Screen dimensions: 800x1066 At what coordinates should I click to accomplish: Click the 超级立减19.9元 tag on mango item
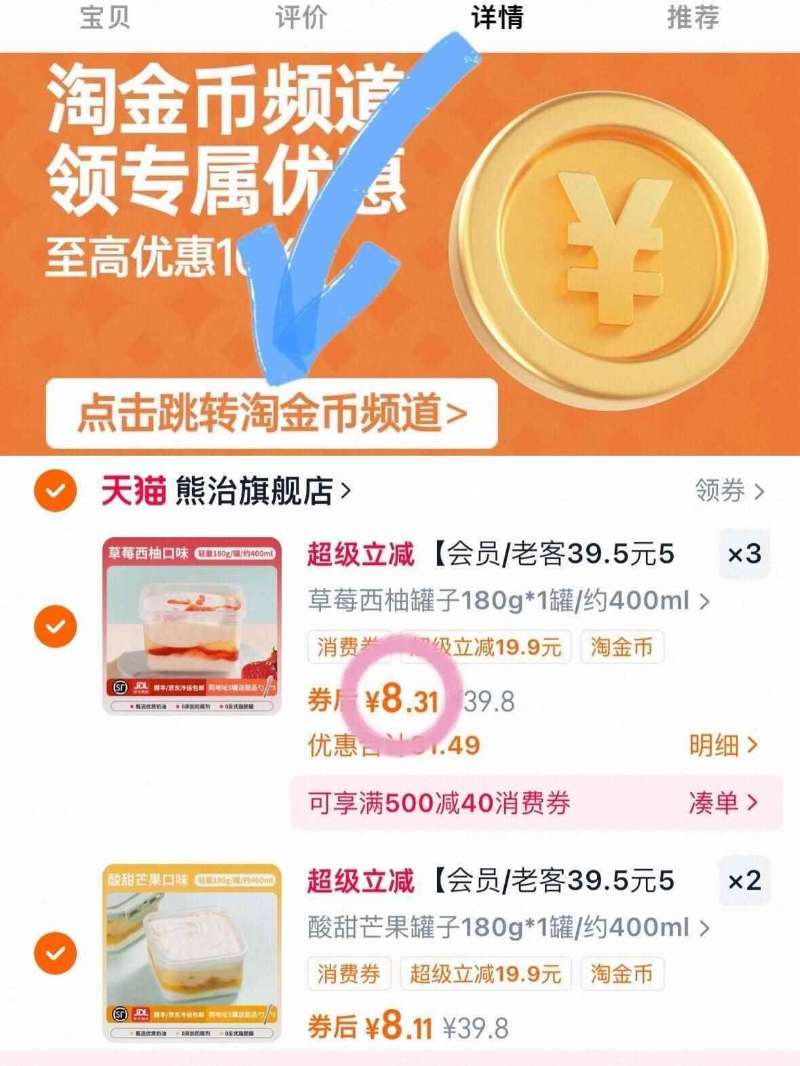tap(485, 973)
